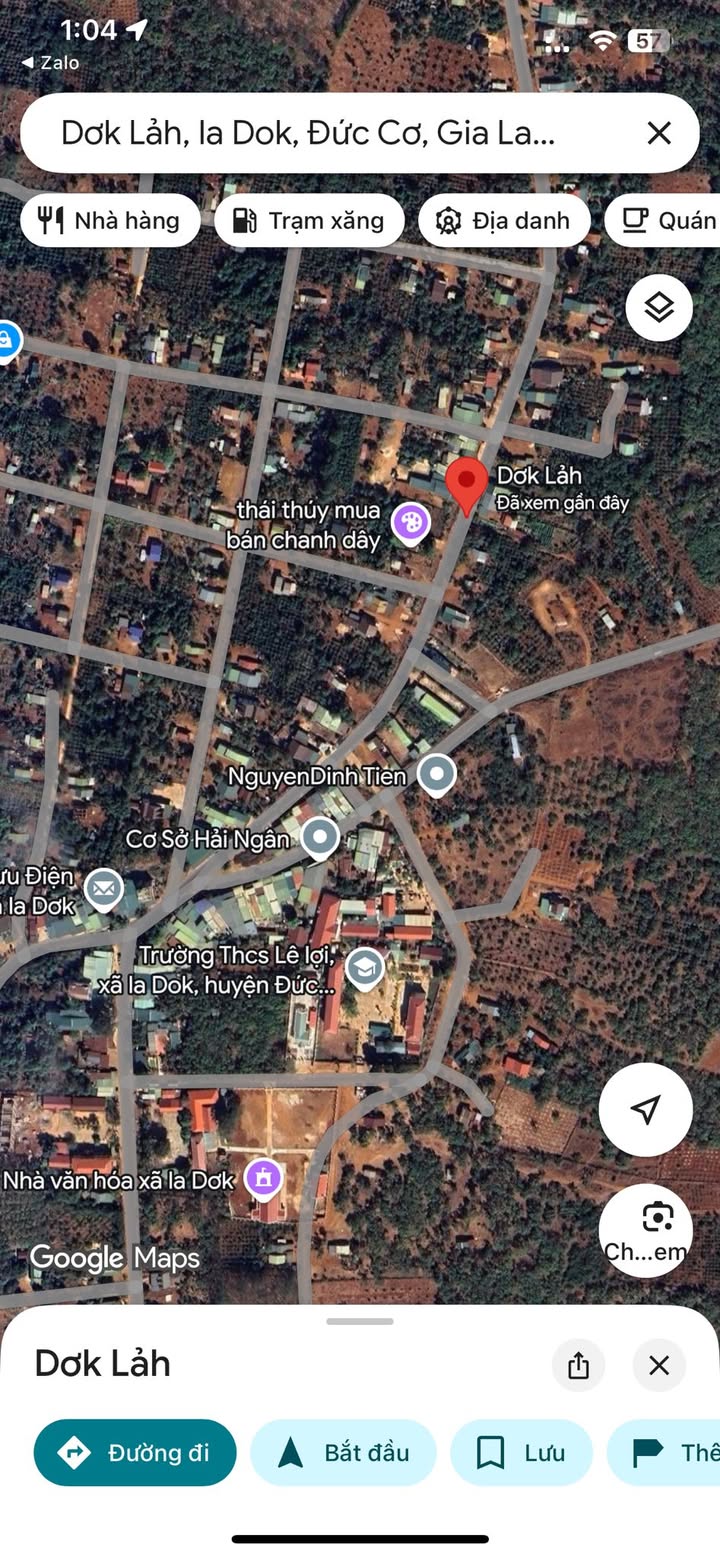The image size is (720, 1557).
Task: View Trường Thcs Lê lợi school marker
Action: coord(365,968)
